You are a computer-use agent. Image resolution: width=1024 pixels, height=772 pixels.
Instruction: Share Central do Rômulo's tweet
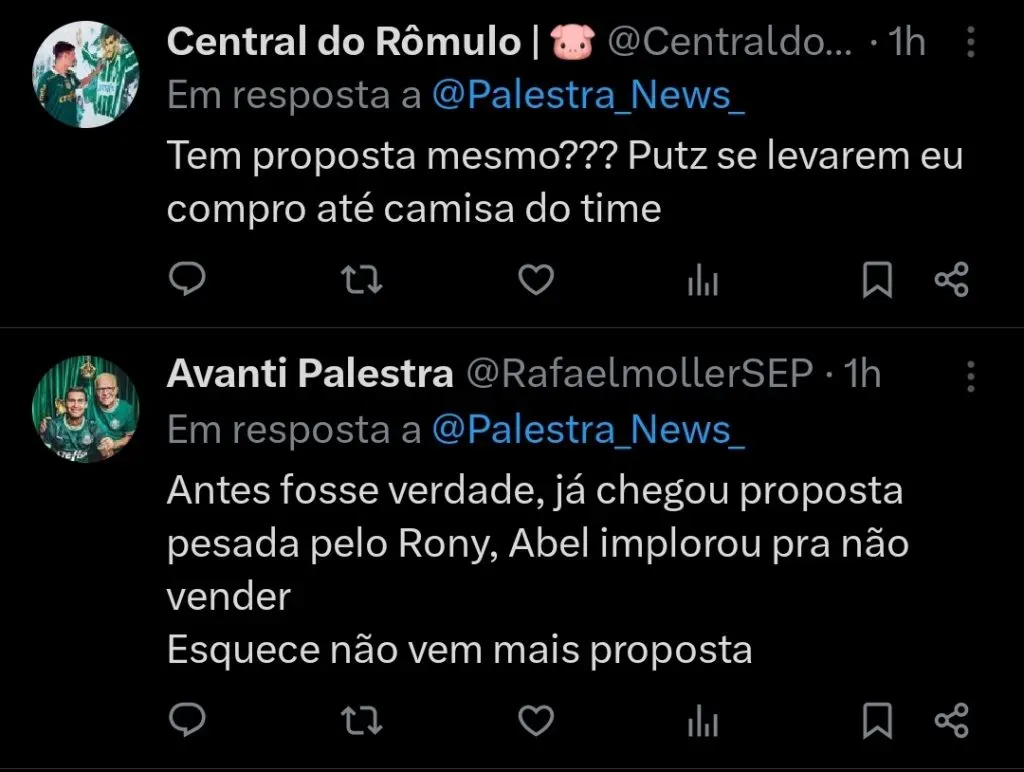(x=951, y=282)
